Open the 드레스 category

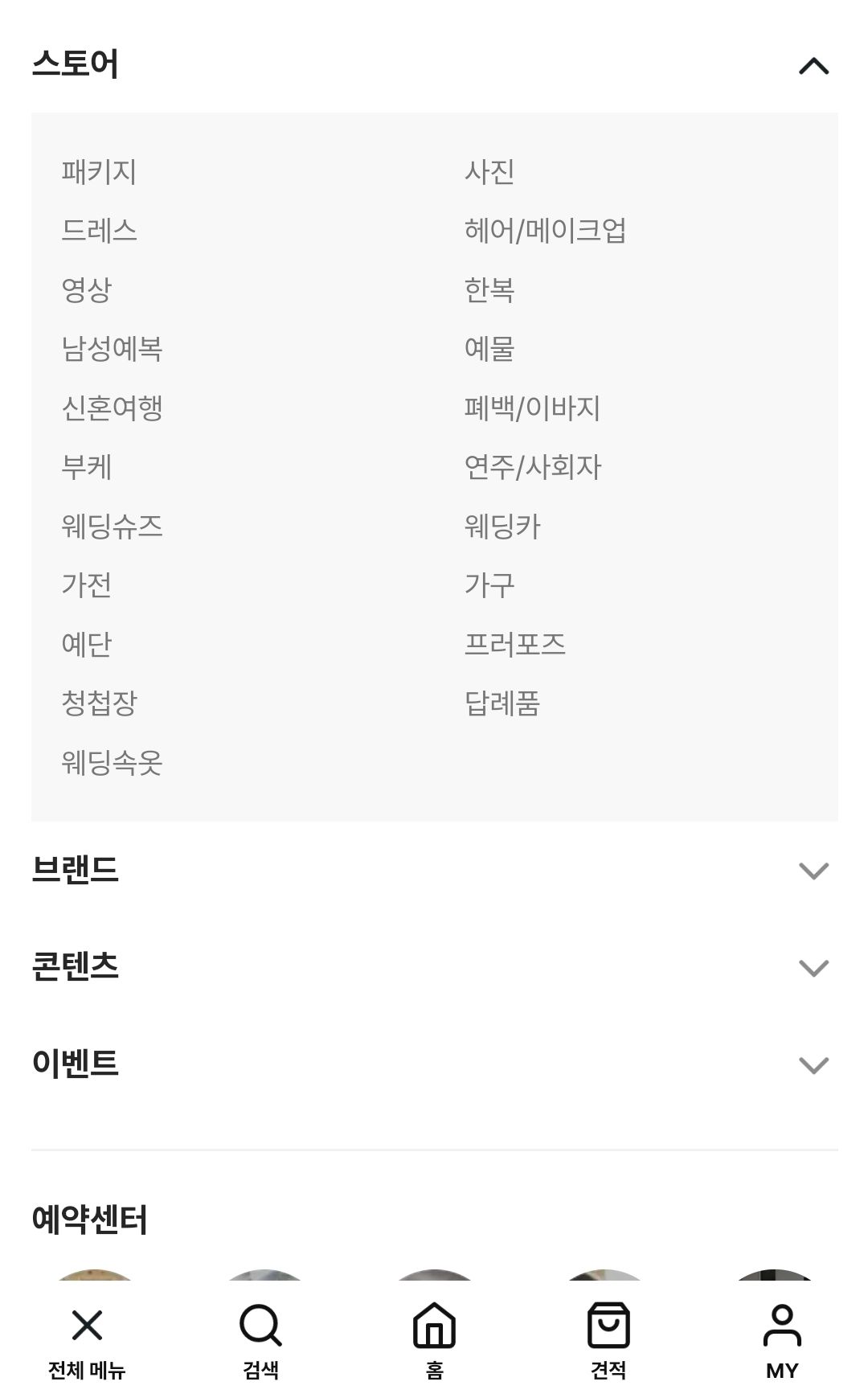coord(99,231)
